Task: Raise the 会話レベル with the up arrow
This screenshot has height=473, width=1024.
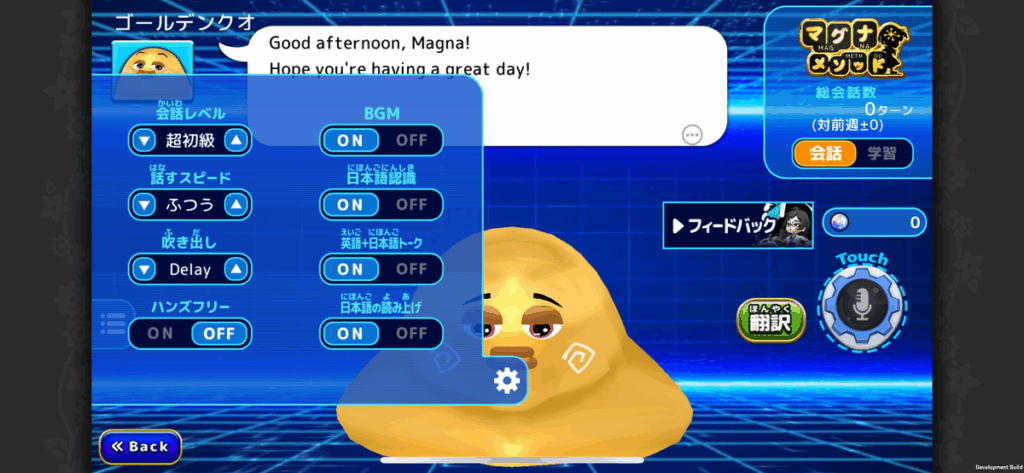Action: click(235, 140)
